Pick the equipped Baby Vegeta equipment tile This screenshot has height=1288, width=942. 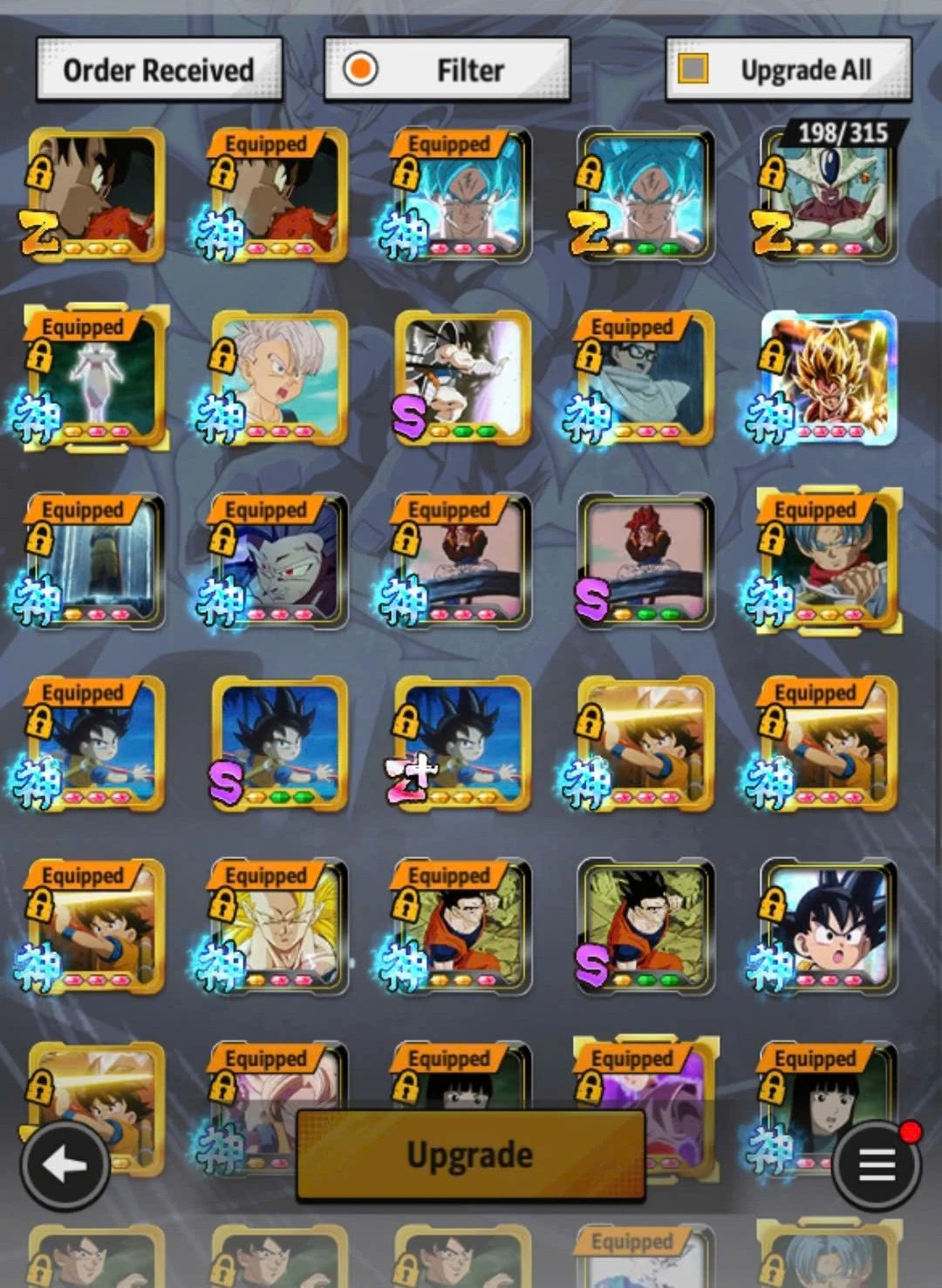point(280,561)
